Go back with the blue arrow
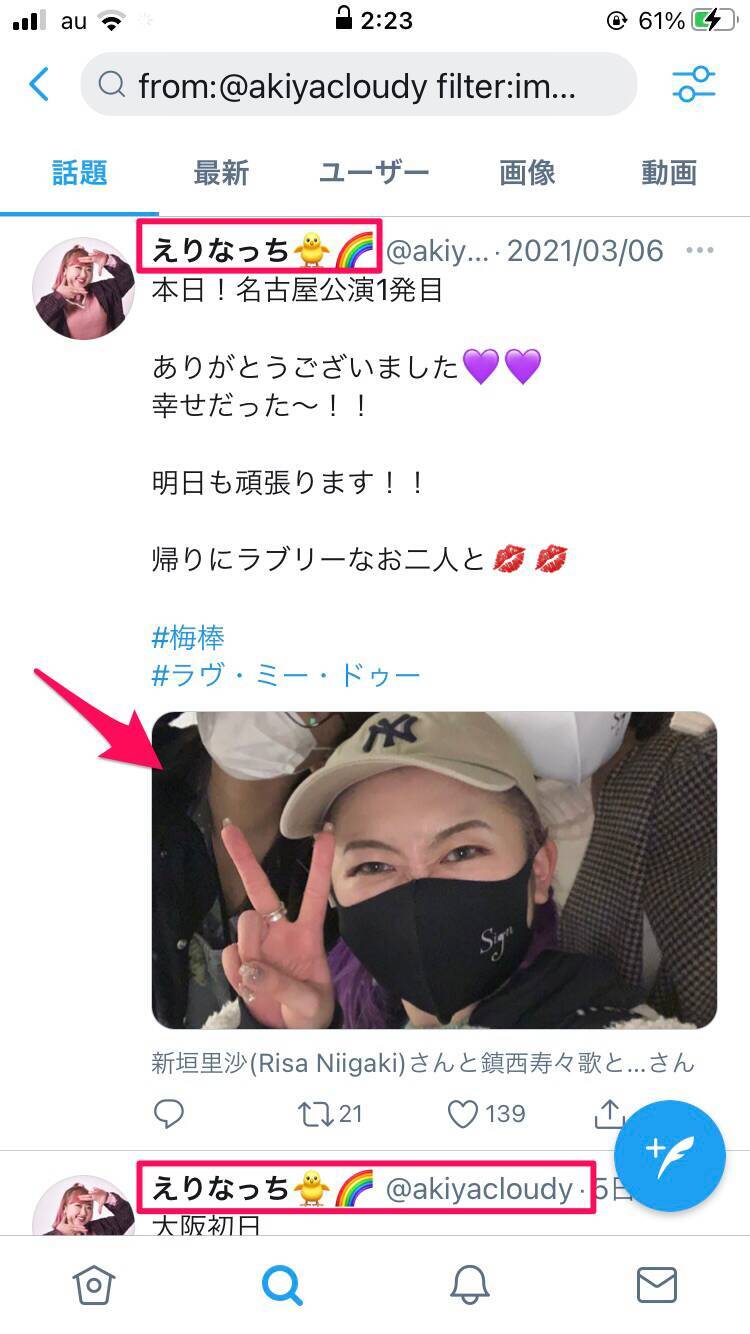This screenshot has width=750, height=1334. [39, 85]
